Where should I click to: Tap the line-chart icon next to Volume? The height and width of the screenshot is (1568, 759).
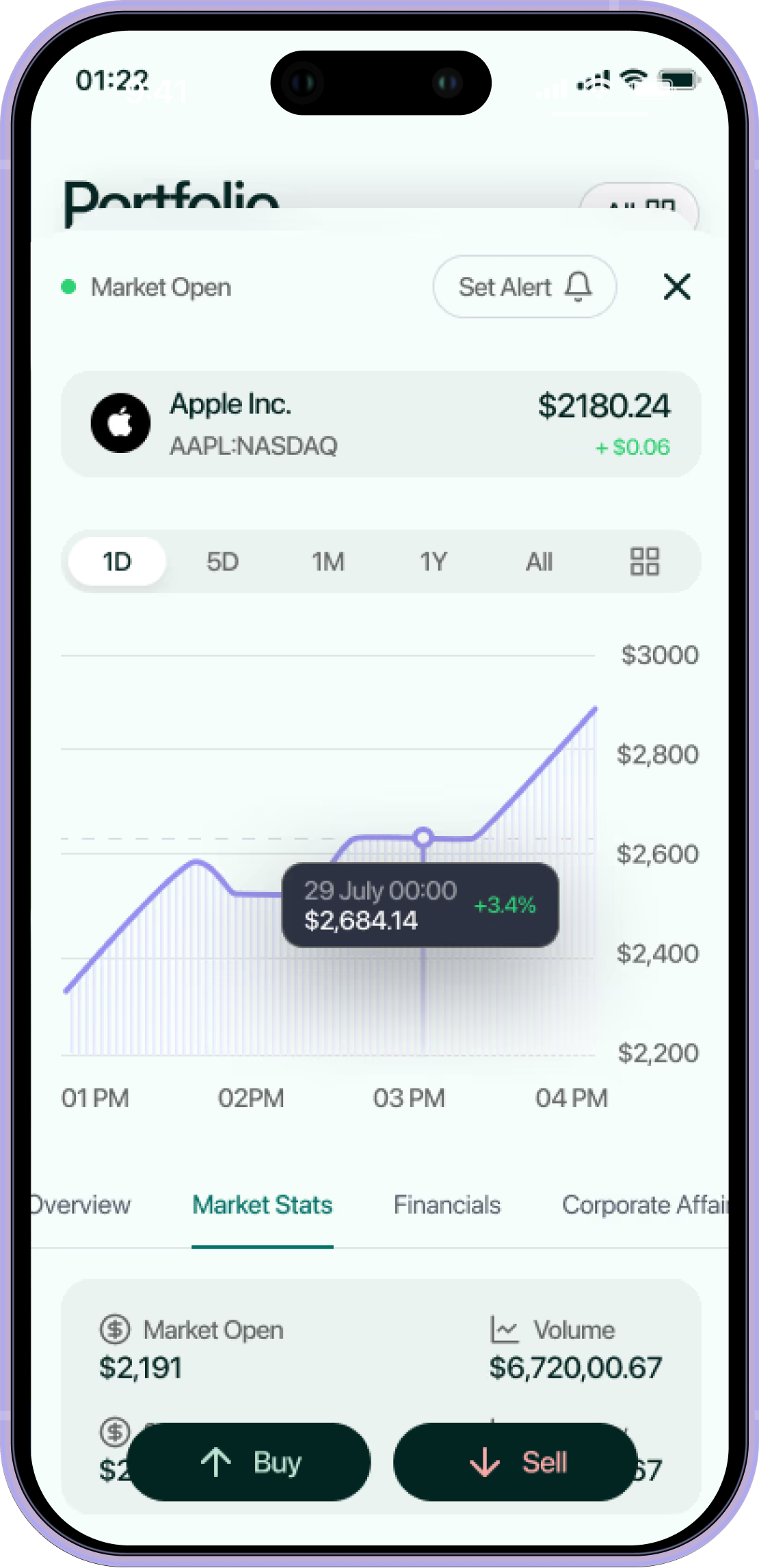coord(504,1328)
